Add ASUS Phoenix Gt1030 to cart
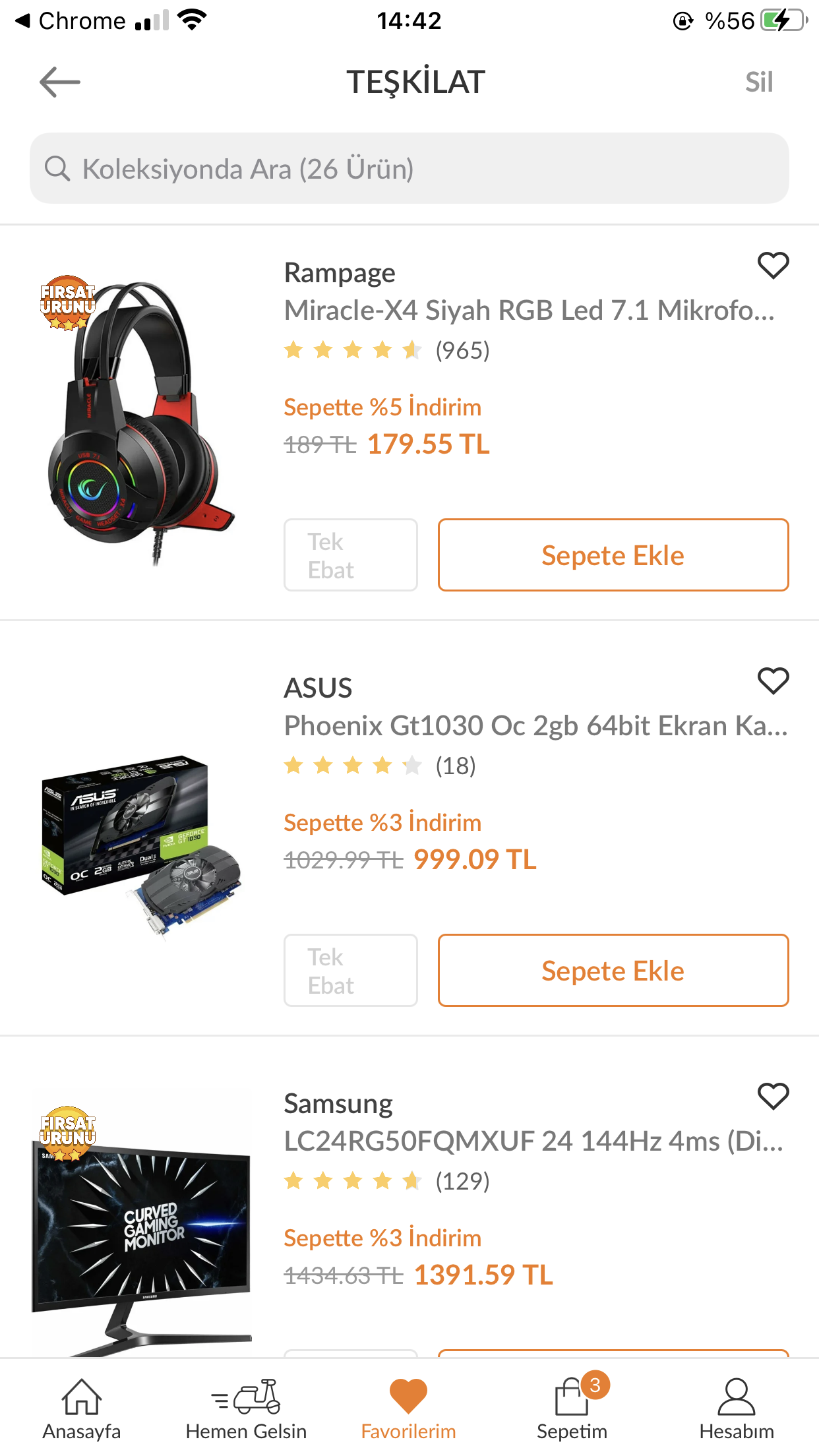The image size is (819, 1456). pos(613,971)
